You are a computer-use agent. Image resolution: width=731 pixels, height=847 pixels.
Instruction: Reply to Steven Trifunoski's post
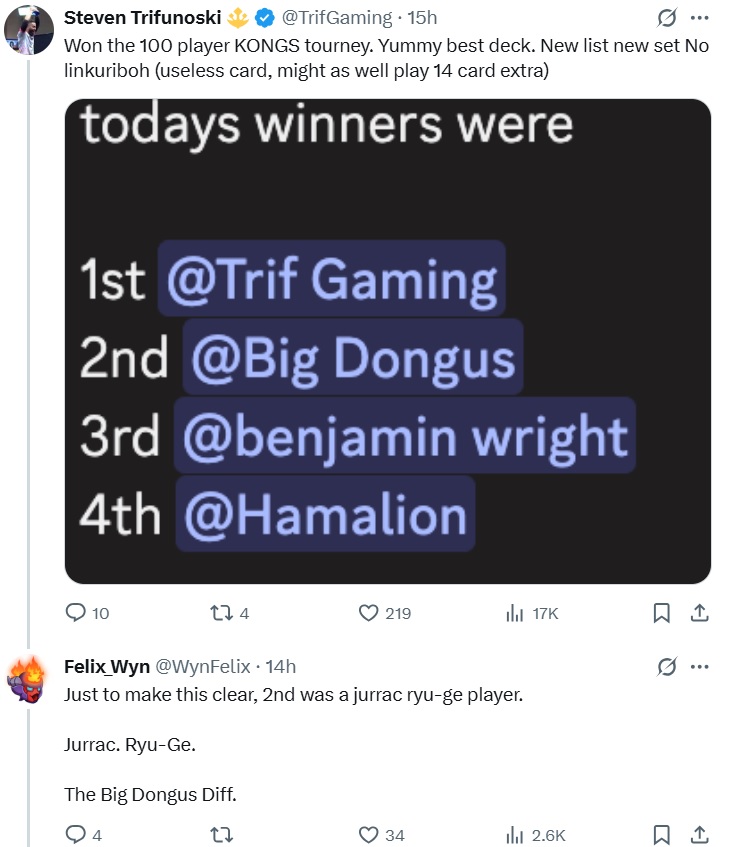(77, 613)
